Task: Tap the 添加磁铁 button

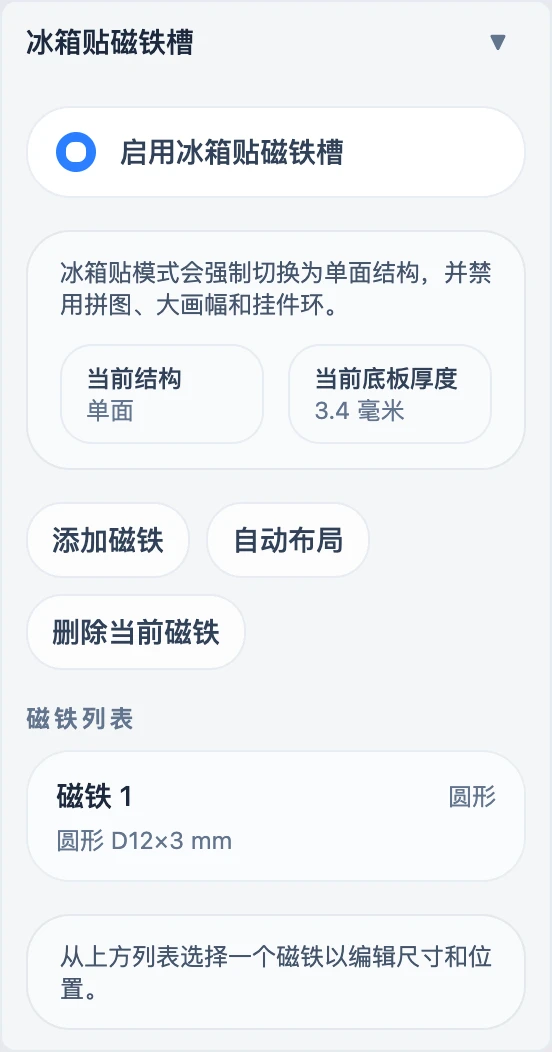Action: (108, 540)
